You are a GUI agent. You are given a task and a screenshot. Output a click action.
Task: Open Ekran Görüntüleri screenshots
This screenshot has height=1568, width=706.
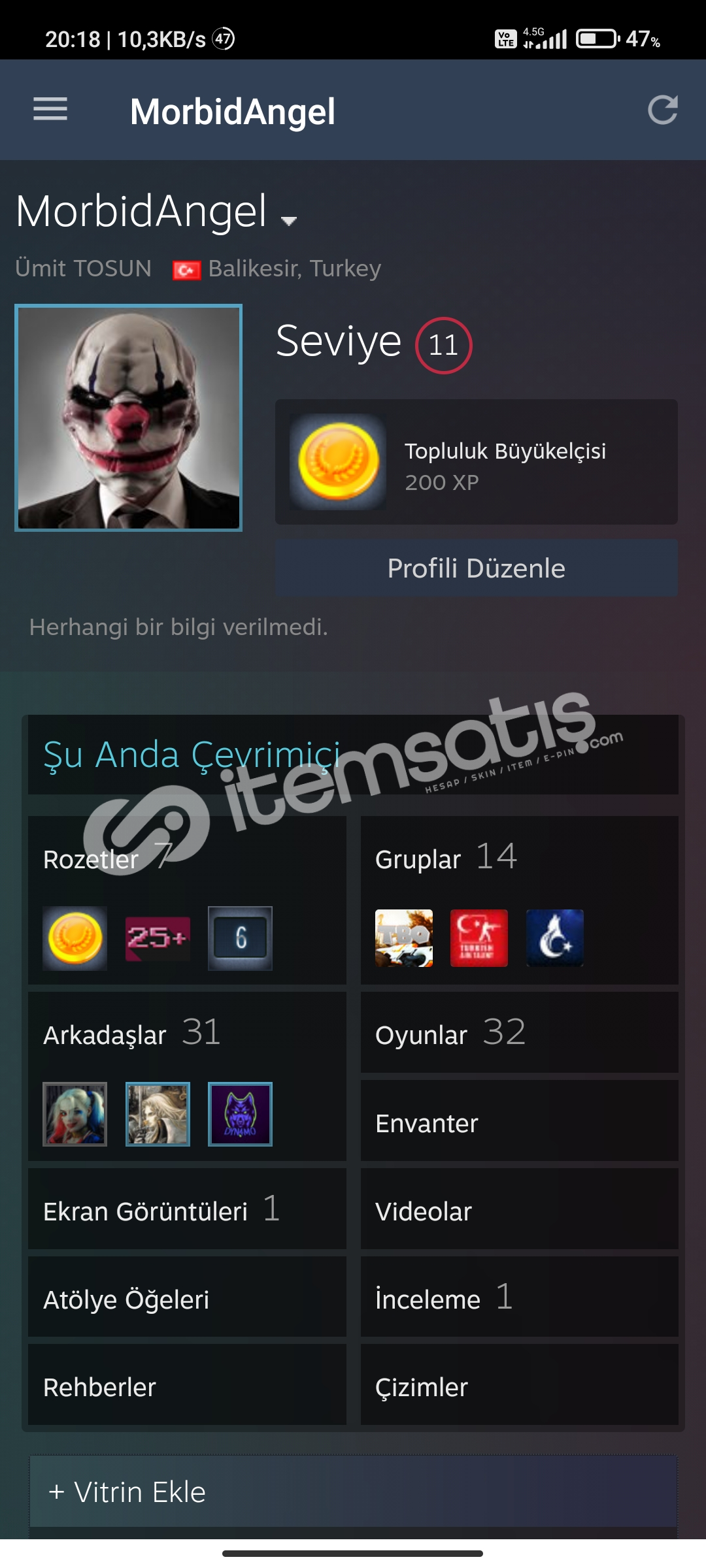coord(187,1209)
